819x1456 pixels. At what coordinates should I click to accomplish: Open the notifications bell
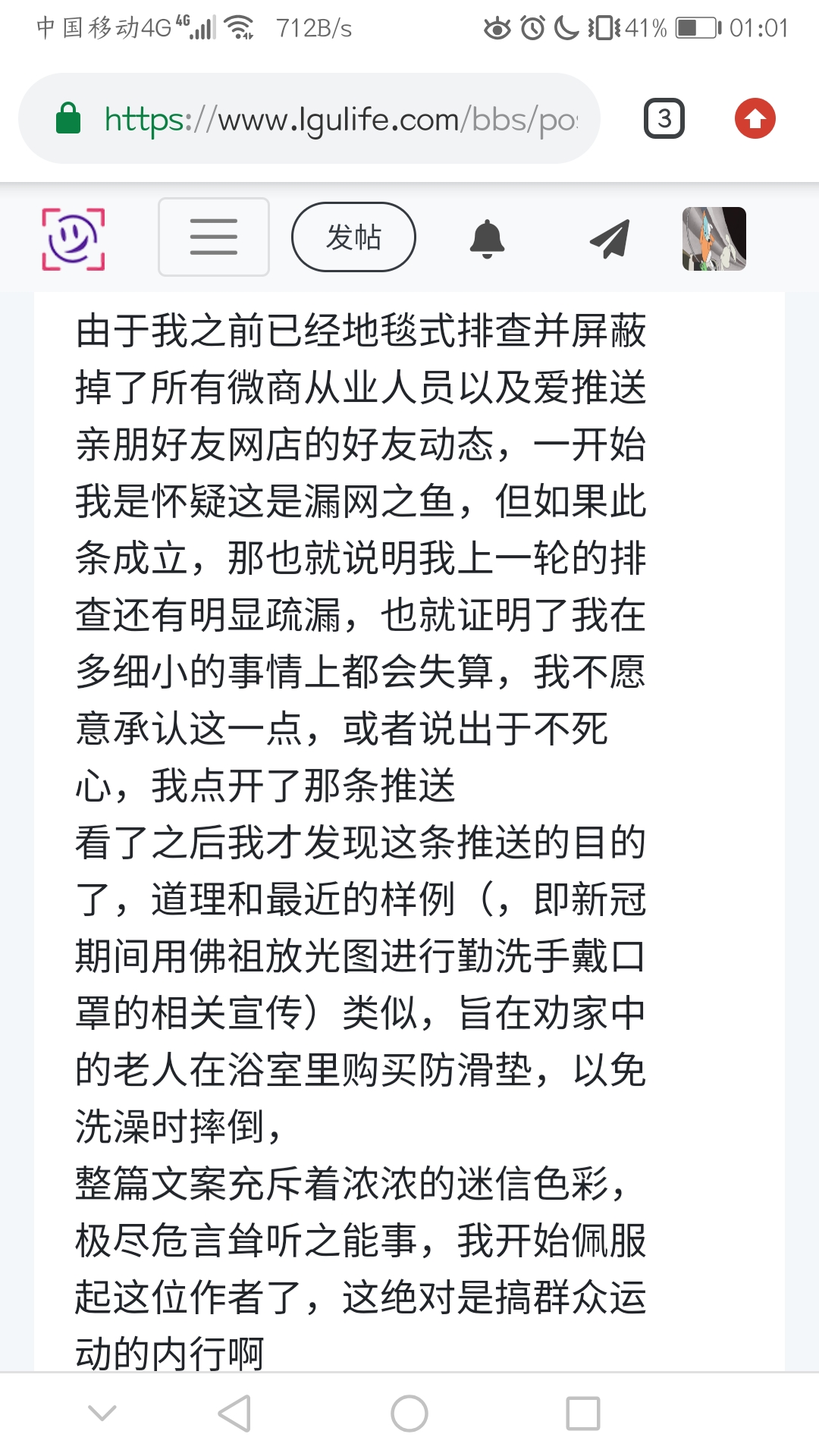point(487,239)
